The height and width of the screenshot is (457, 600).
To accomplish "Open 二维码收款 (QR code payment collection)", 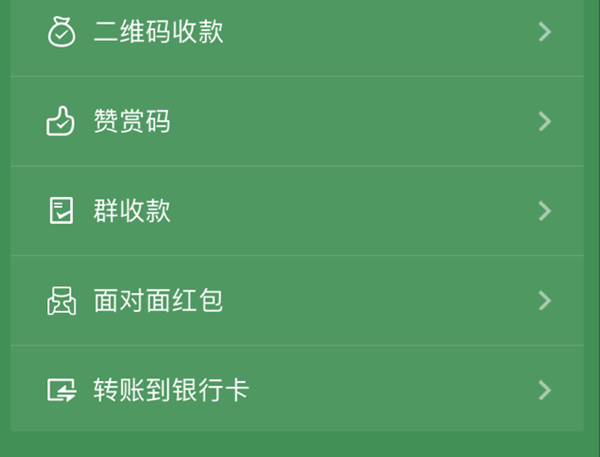I will [x=158, y=32].
